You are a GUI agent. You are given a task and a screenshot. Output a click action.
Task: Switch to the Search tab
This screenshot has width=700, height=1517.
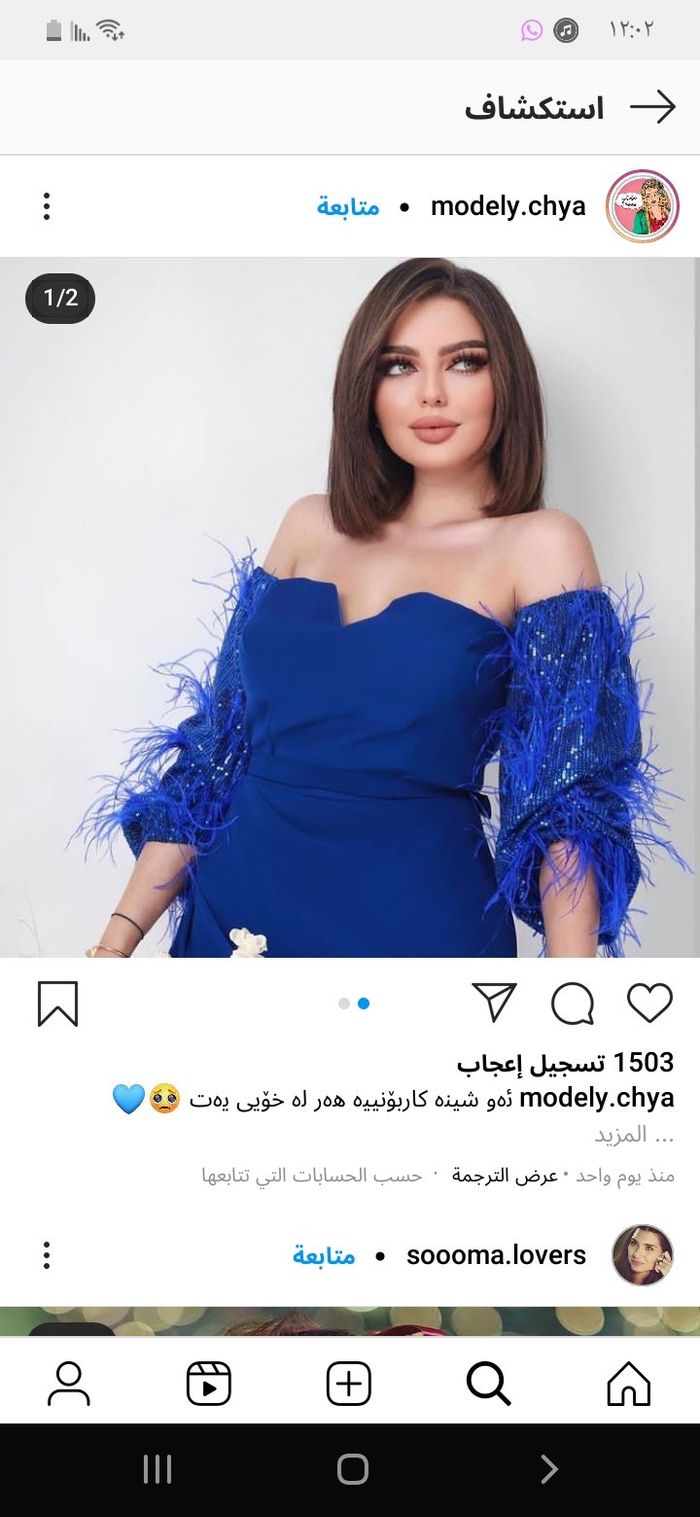tap(488, 1384)
